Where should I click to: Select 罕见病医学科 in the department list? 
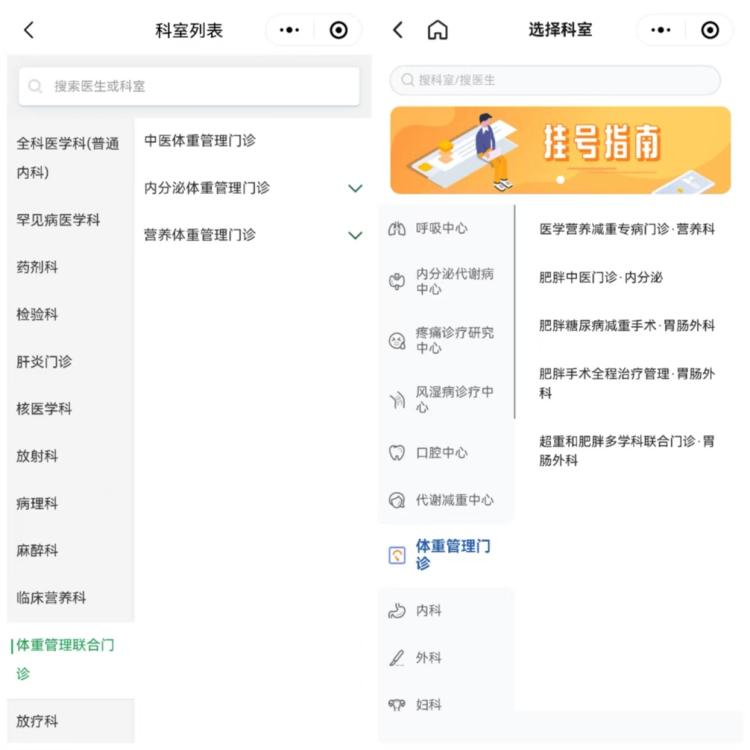tap(58, 220)
